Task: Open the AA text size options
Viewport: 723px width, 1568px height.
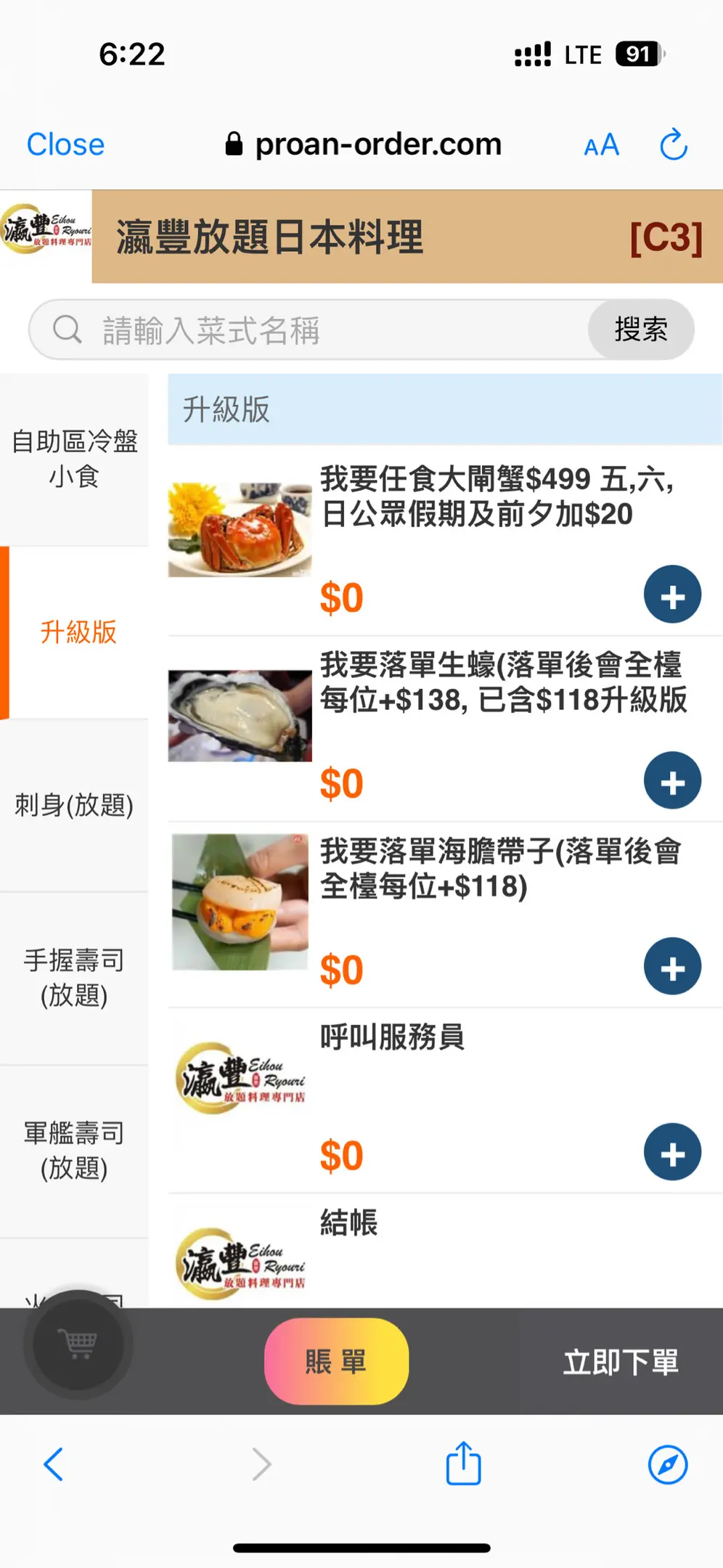Action: [601, 145]
